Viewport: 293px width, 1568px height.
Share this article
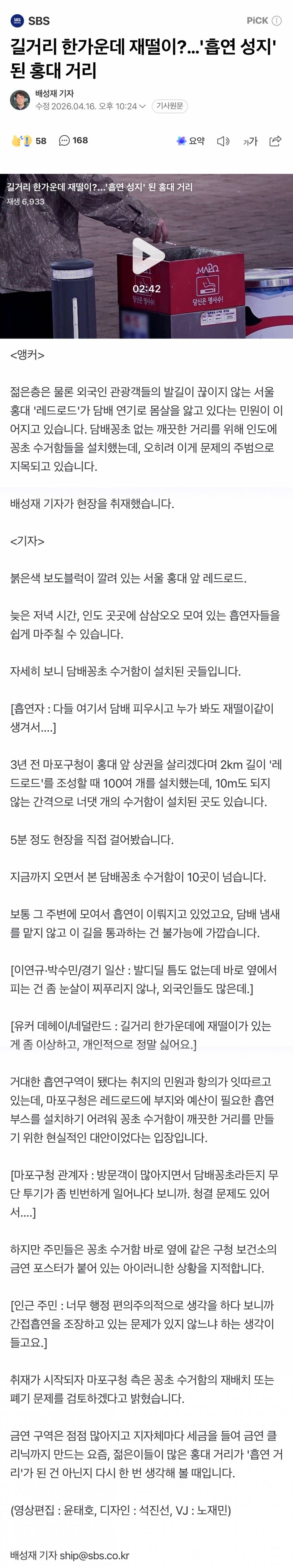point(275,141)
